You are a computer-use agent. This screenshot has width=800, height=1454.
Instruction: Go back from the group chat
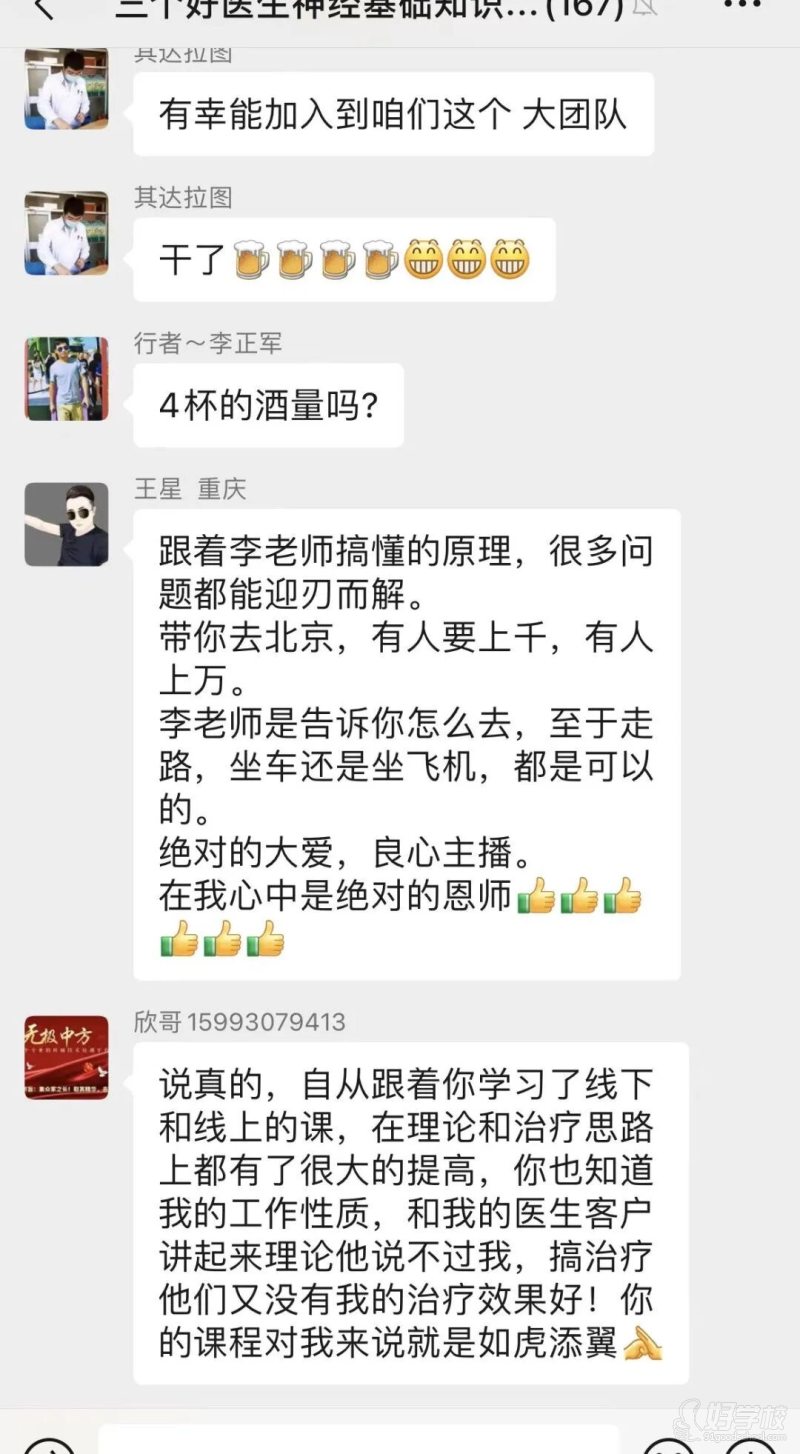click(43, 10)
